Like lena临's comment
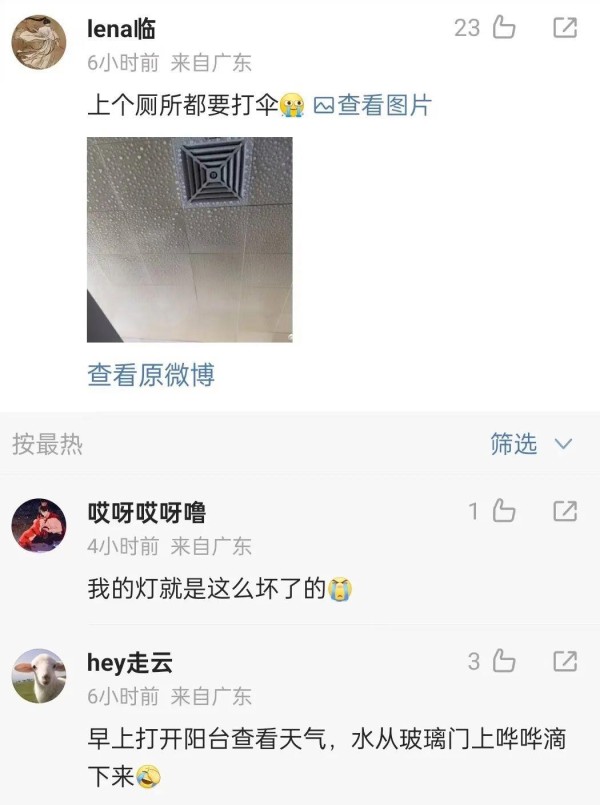This screenshot has height=805, width=600. coord(503,28)
